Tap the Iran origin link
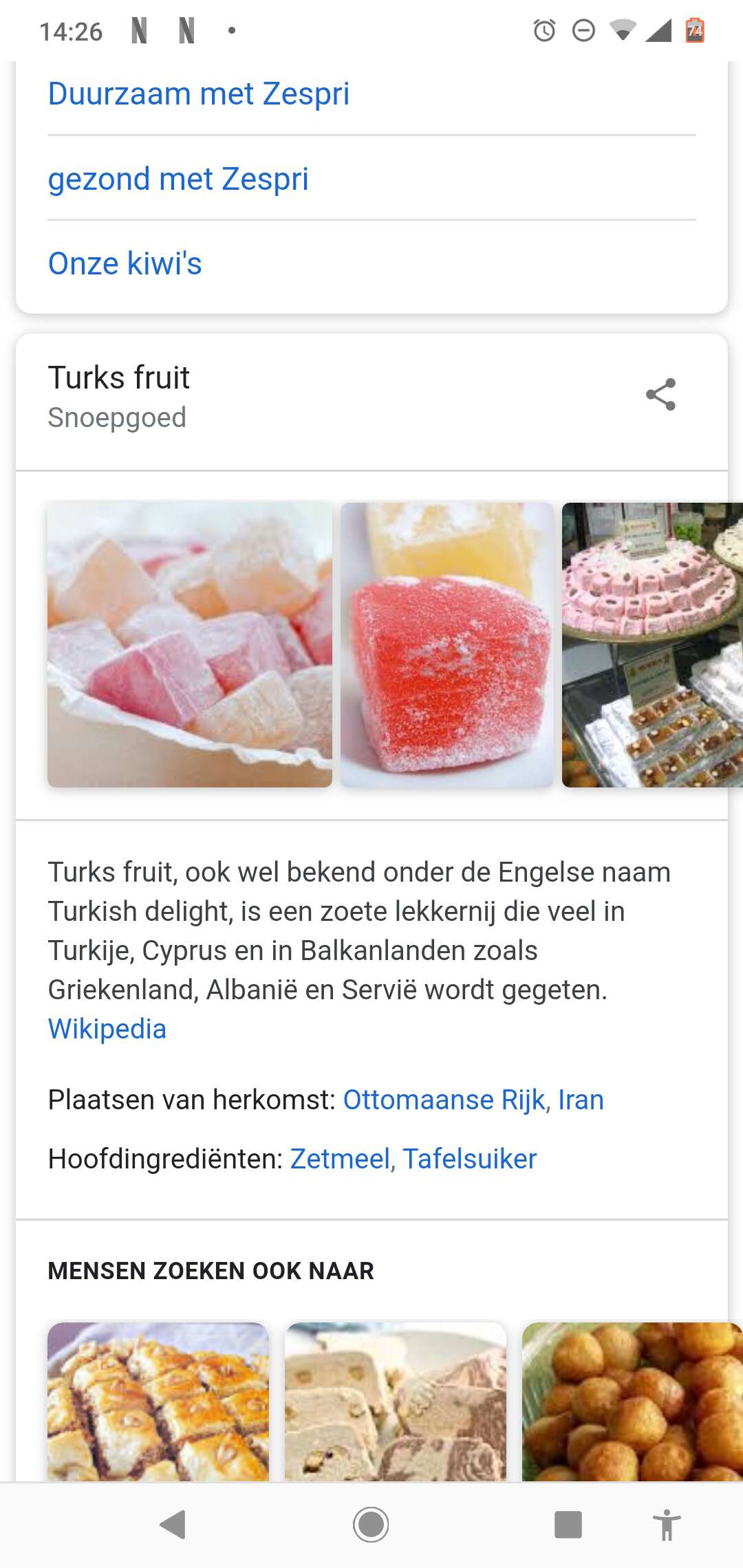The height and width of the screenshot is (1568, 743). [581, 1100]
